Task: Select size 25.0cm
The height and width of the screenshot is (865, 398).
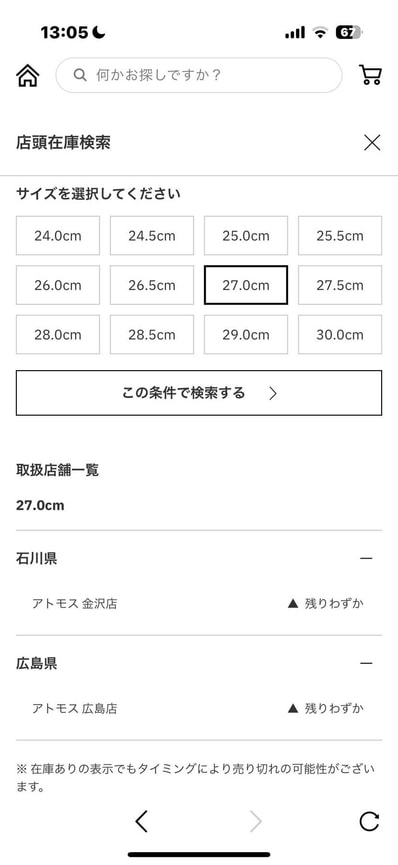Action: (x=246, y=236)
